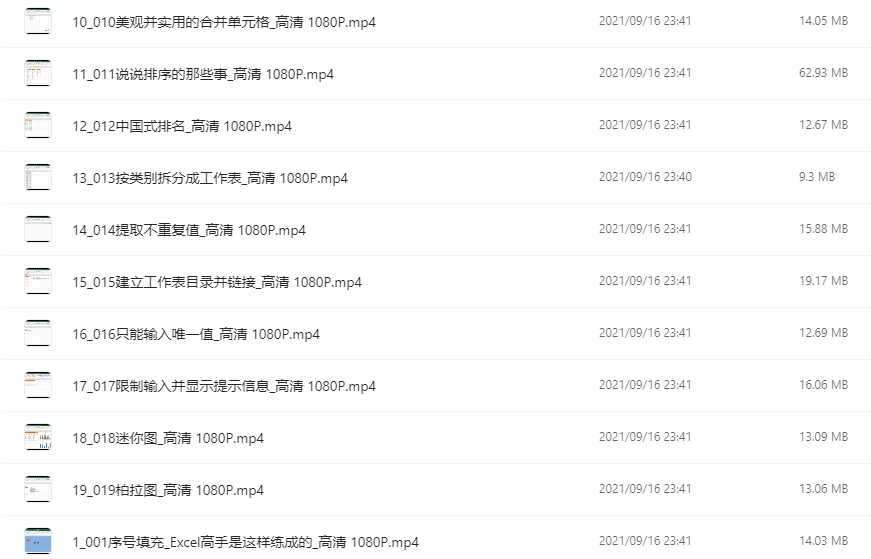The width and height of the screenshot is (871, 559).
Task: Open the 11_011说说排序的那些事 video file
Action: point(203,74)
